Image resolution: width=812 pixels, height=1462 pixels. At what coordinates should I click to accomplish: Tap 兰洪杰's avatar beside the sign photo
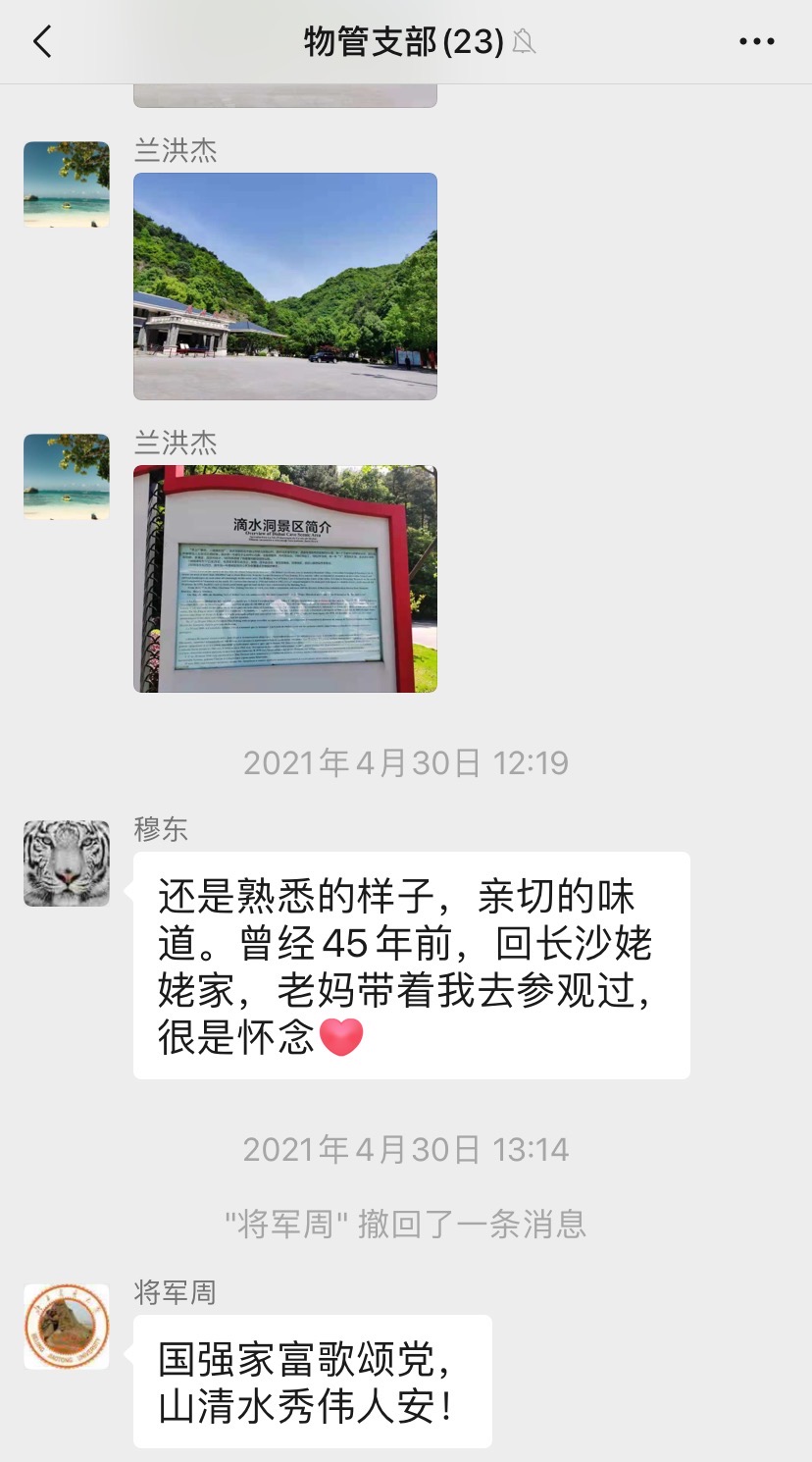67,477
